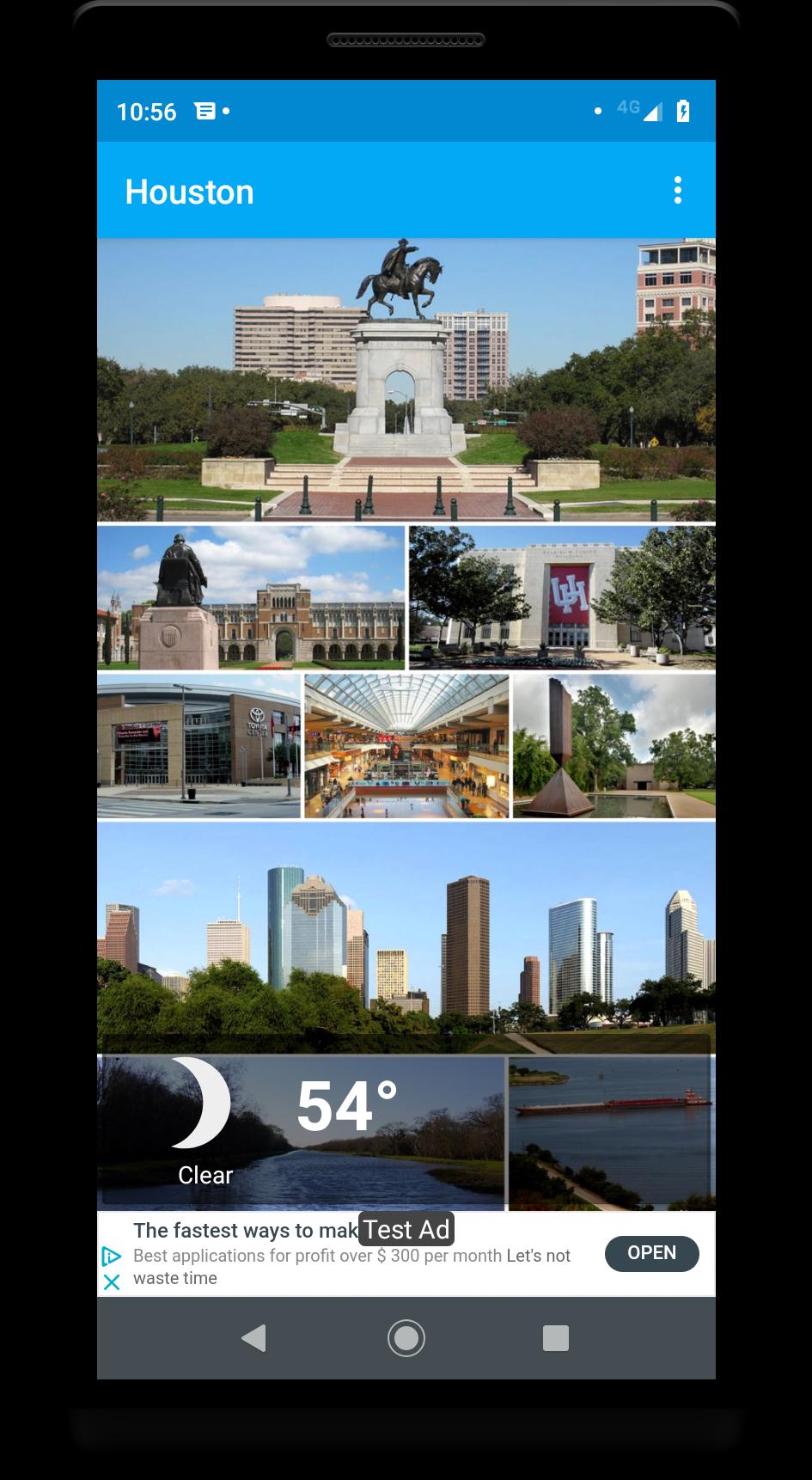The height and width of the screenshot is (1480, 812).
Task: View the Rice University campus photo
Action: [249, 596]
